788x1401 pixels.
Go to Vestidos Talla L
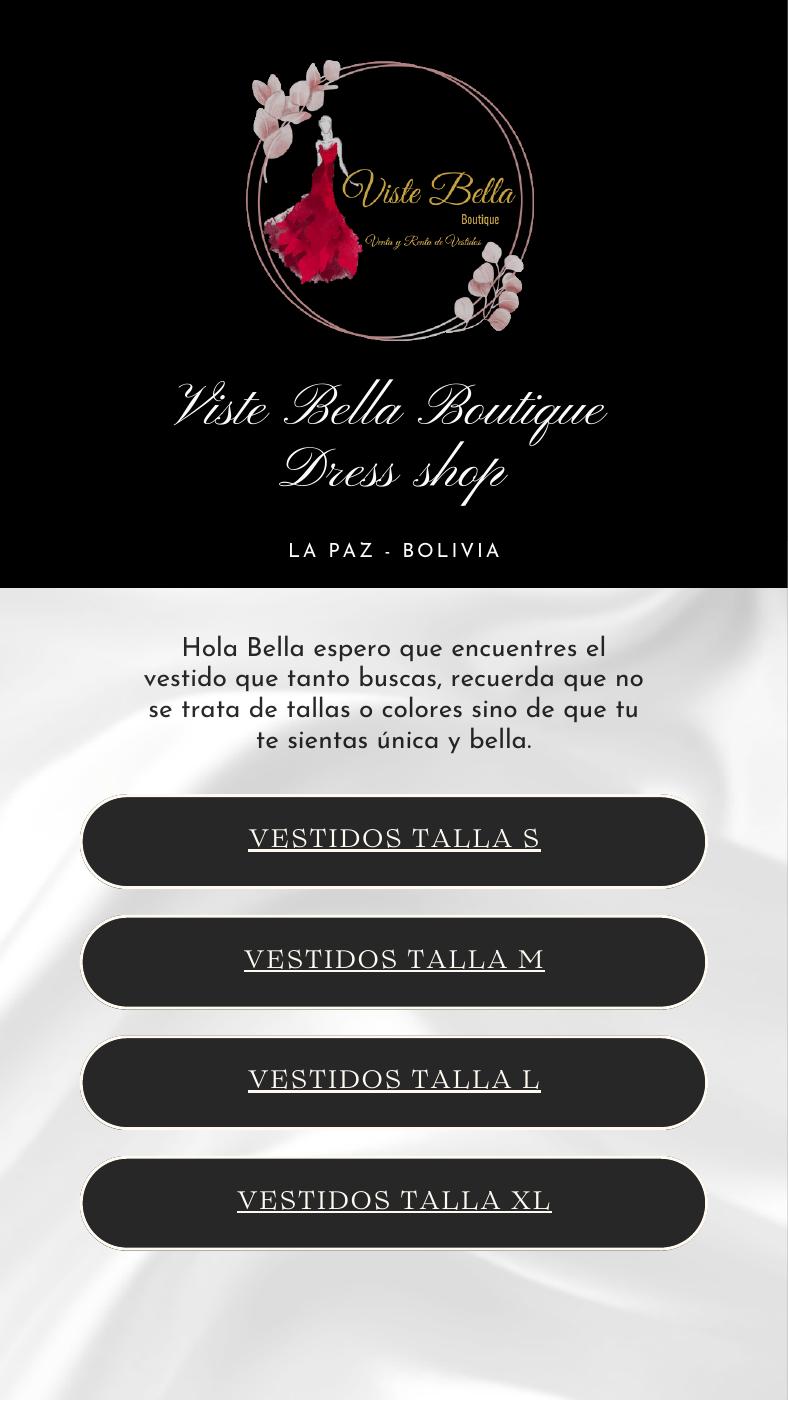tap(394, 1082)
